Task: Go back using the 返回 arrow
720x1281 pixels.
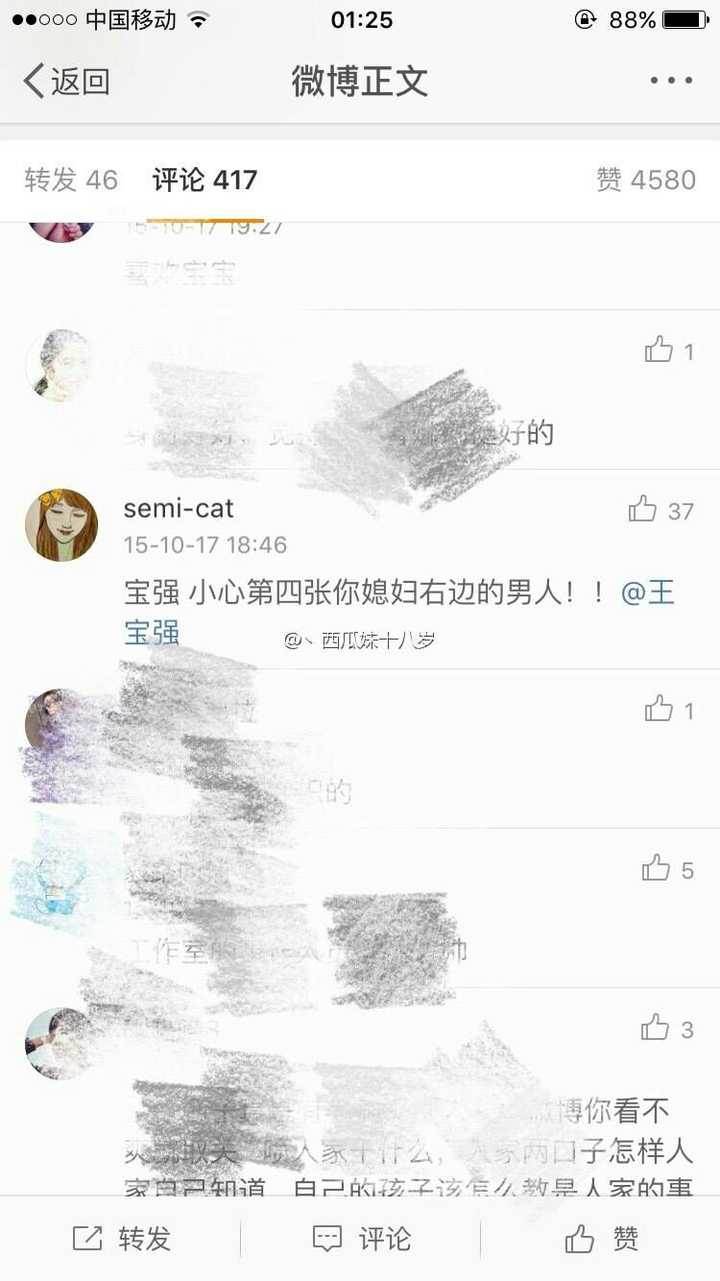Action: [66, 81]
